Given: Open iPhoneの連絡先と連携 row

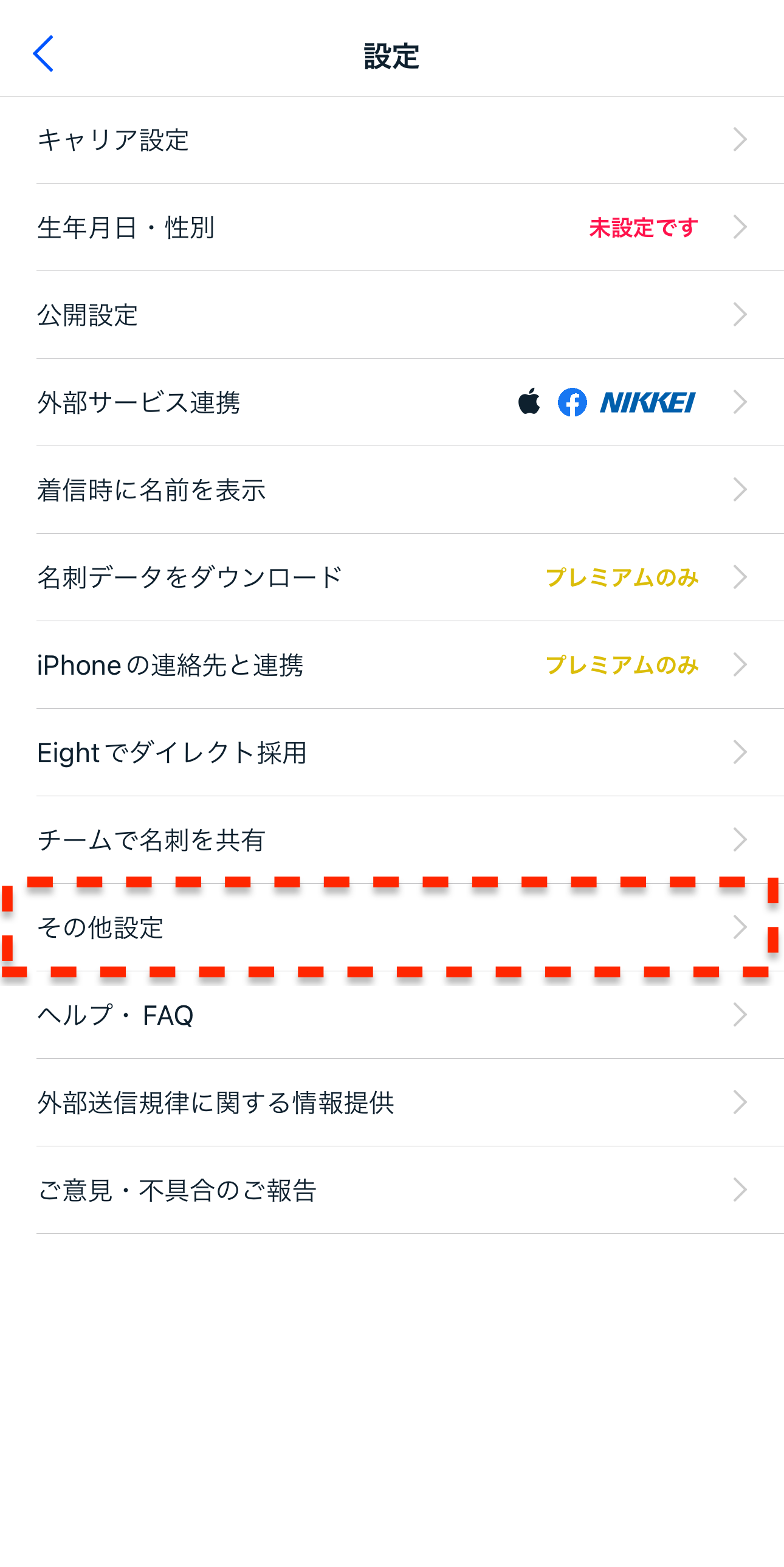Looking at the screenshot, I should (391, 665).
